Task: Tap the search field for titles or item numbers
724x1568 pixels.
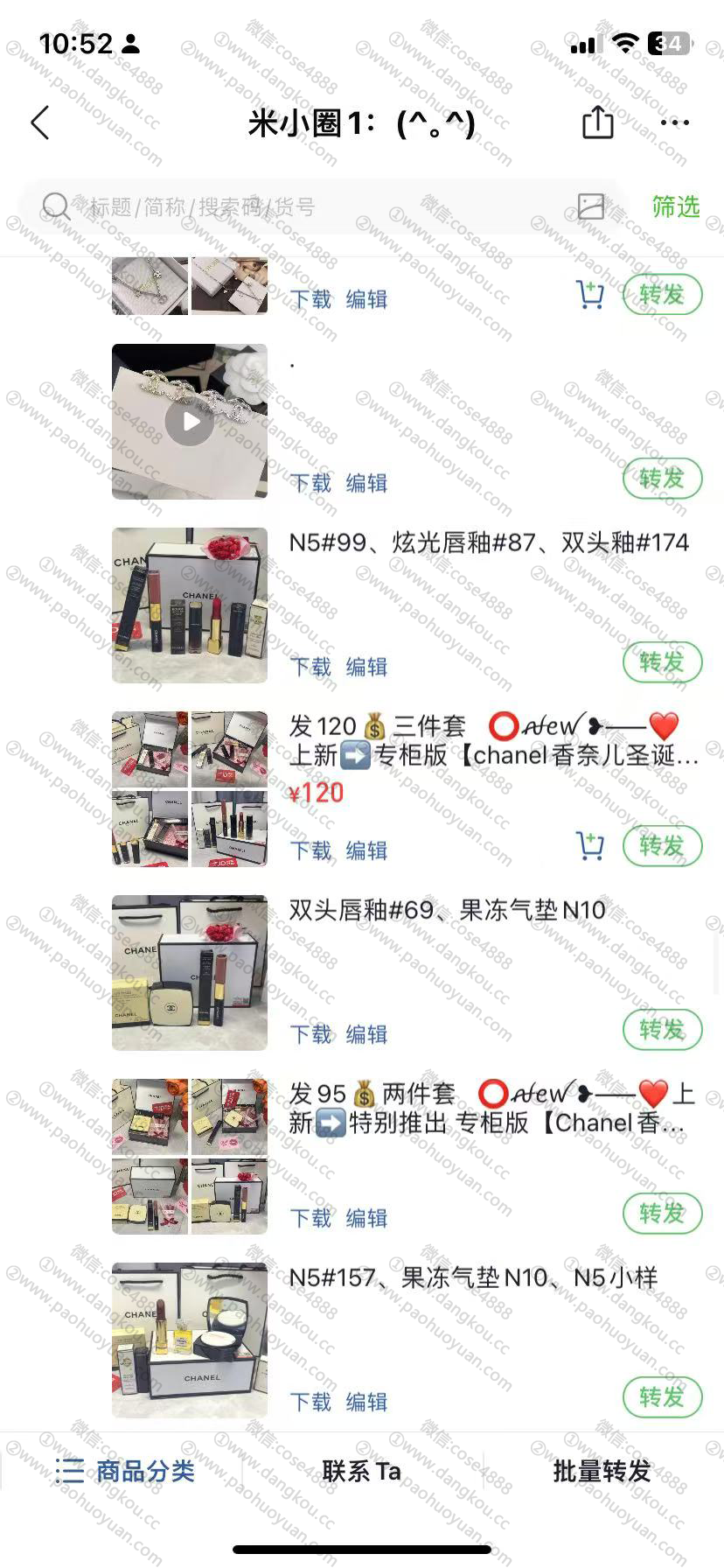Action: (x=306, y=207)
